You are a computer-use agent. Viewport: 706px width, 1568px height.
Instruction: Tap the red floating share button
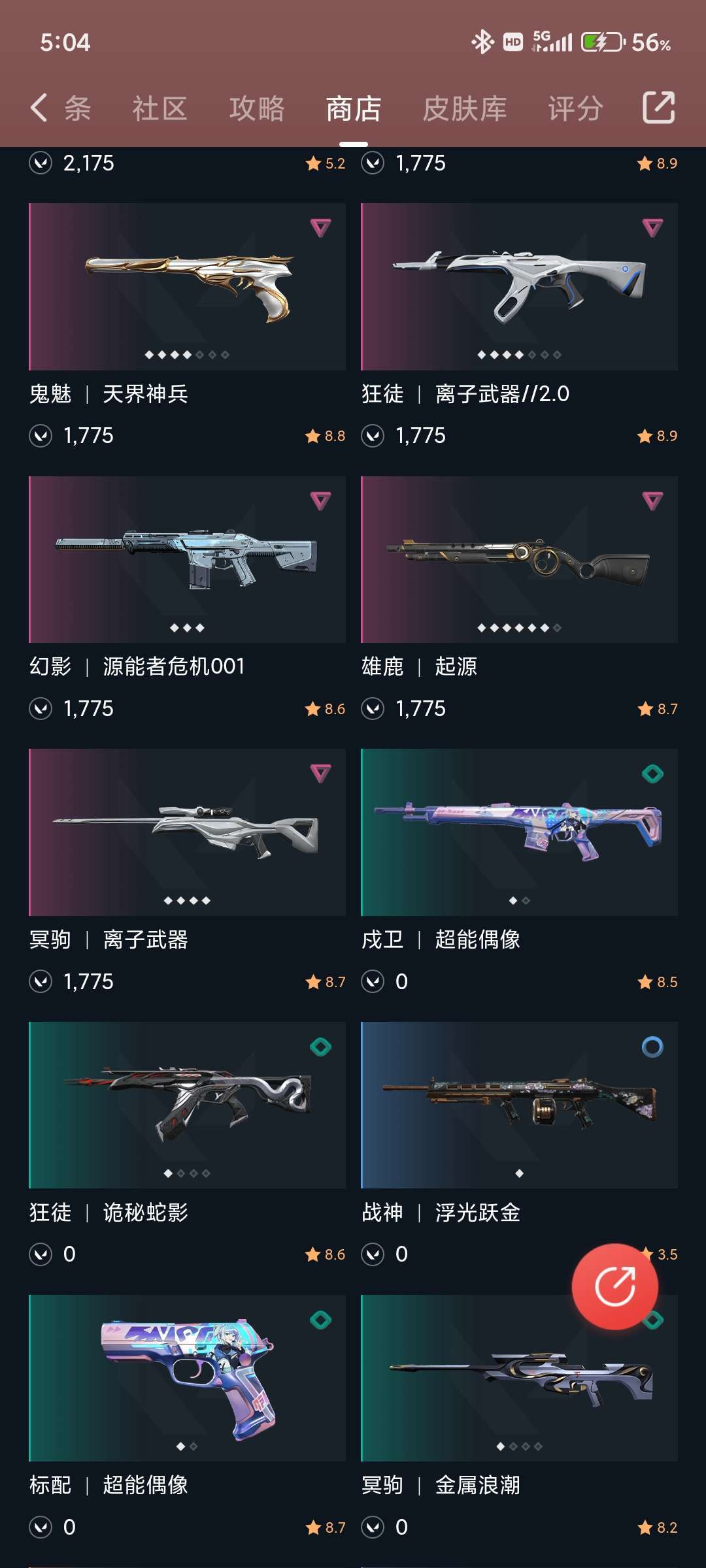click(614, 1286)
